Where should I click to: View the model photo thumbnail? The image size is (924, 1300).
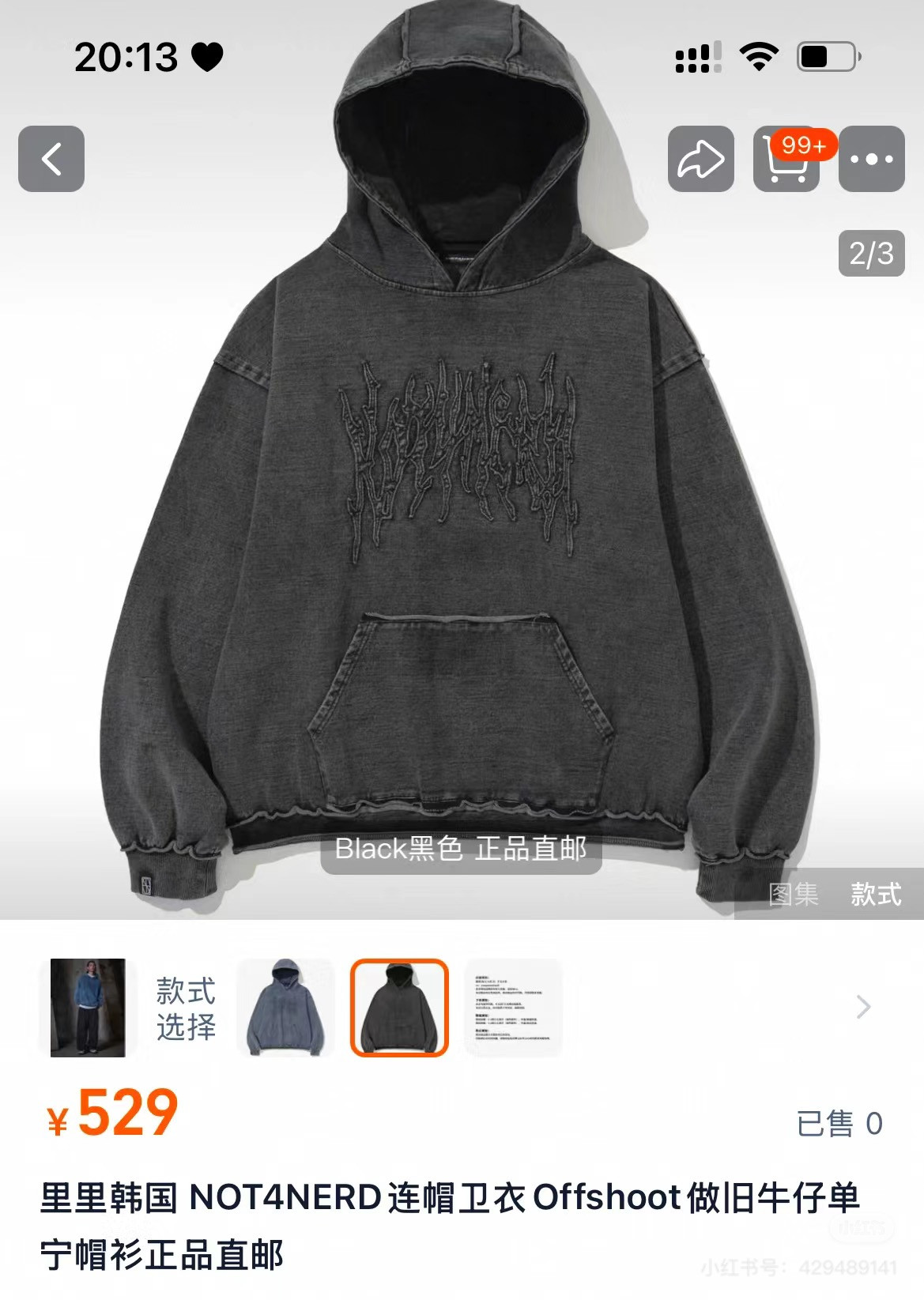pyautogui.click(x=88, y=1008)
